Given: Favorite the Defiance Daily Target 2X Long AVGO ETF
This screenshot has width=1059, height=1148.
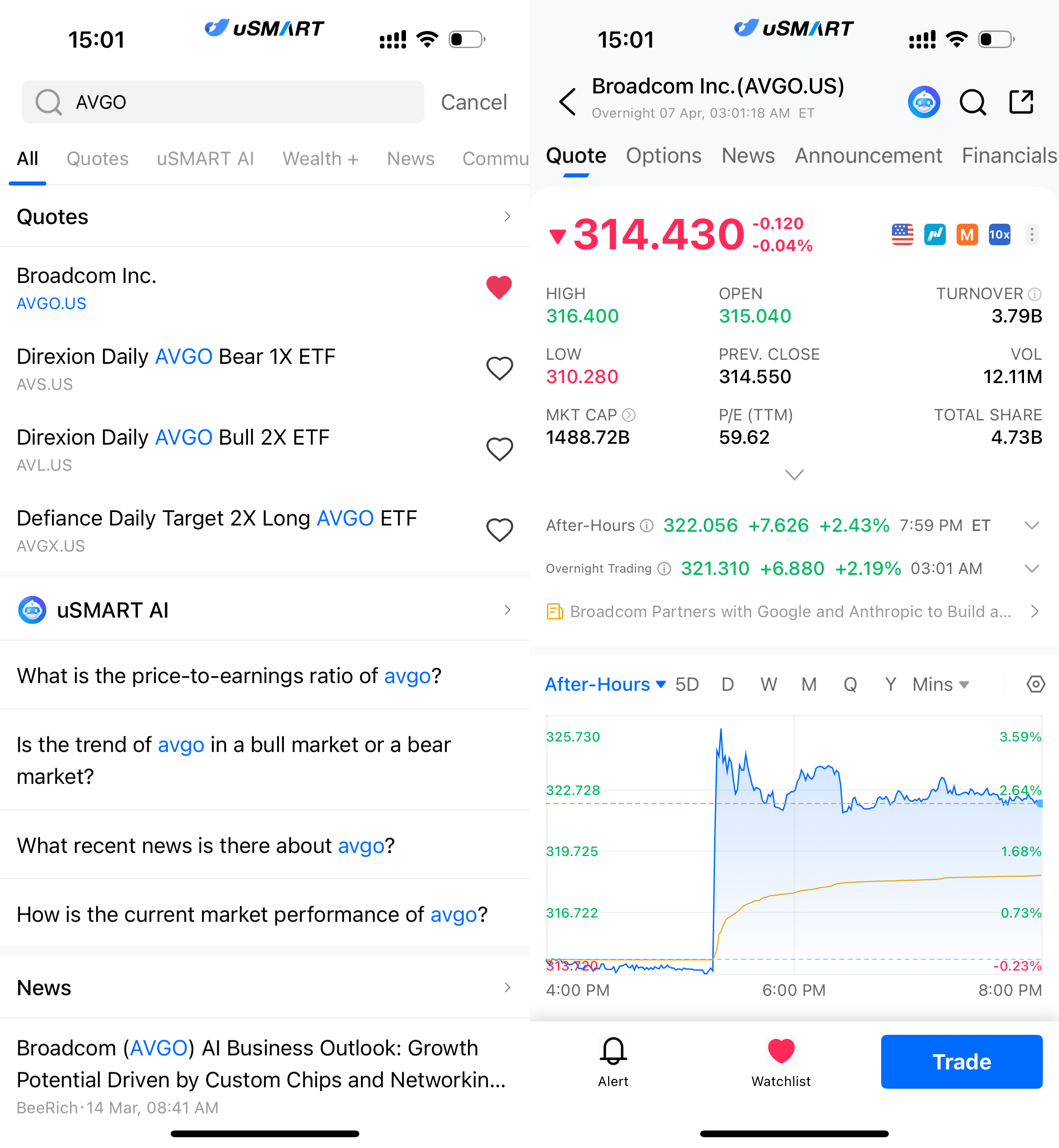Looking at the screenshot, I should tap(499, 530).
